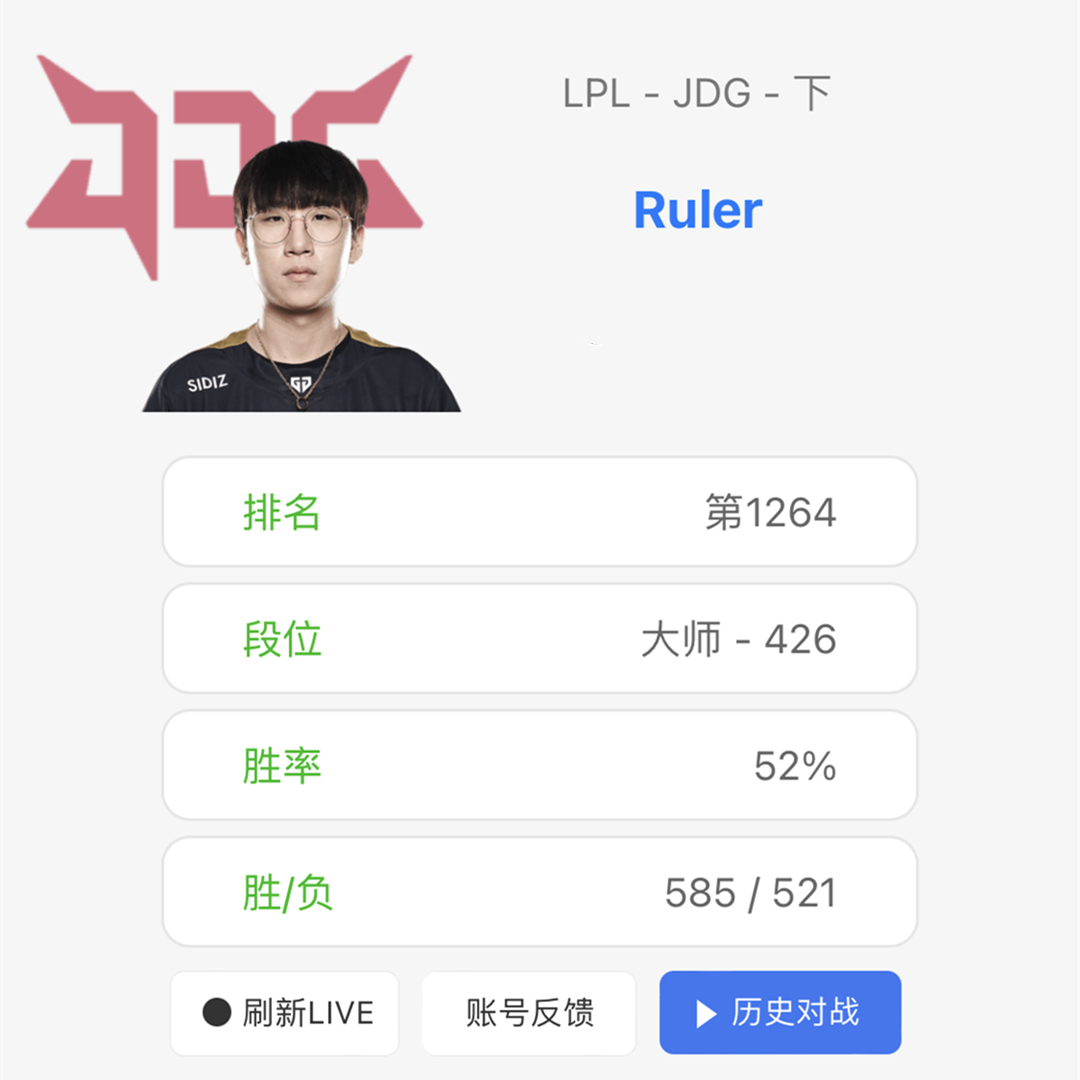The image size is (1080, 1080).
Task: Open 账号反馈 account feedback
Action: [x=529, y=1013]
